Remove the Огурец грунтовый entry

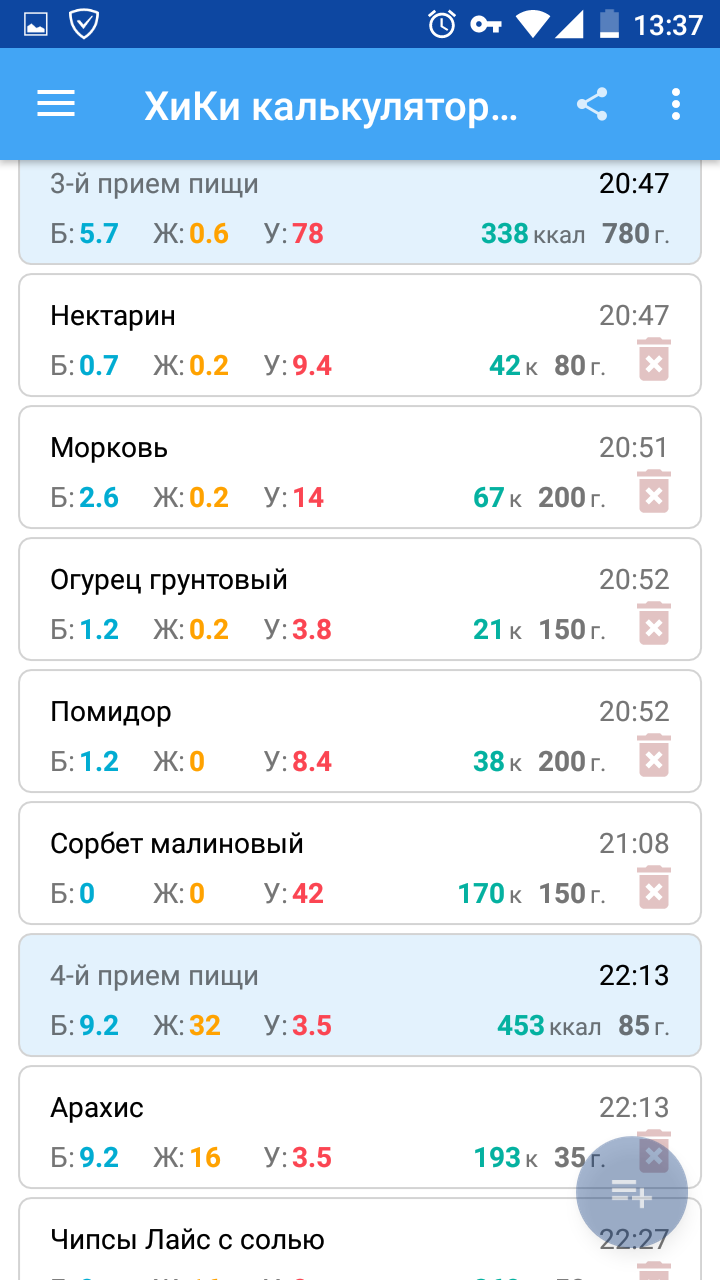tap(654, 625)
